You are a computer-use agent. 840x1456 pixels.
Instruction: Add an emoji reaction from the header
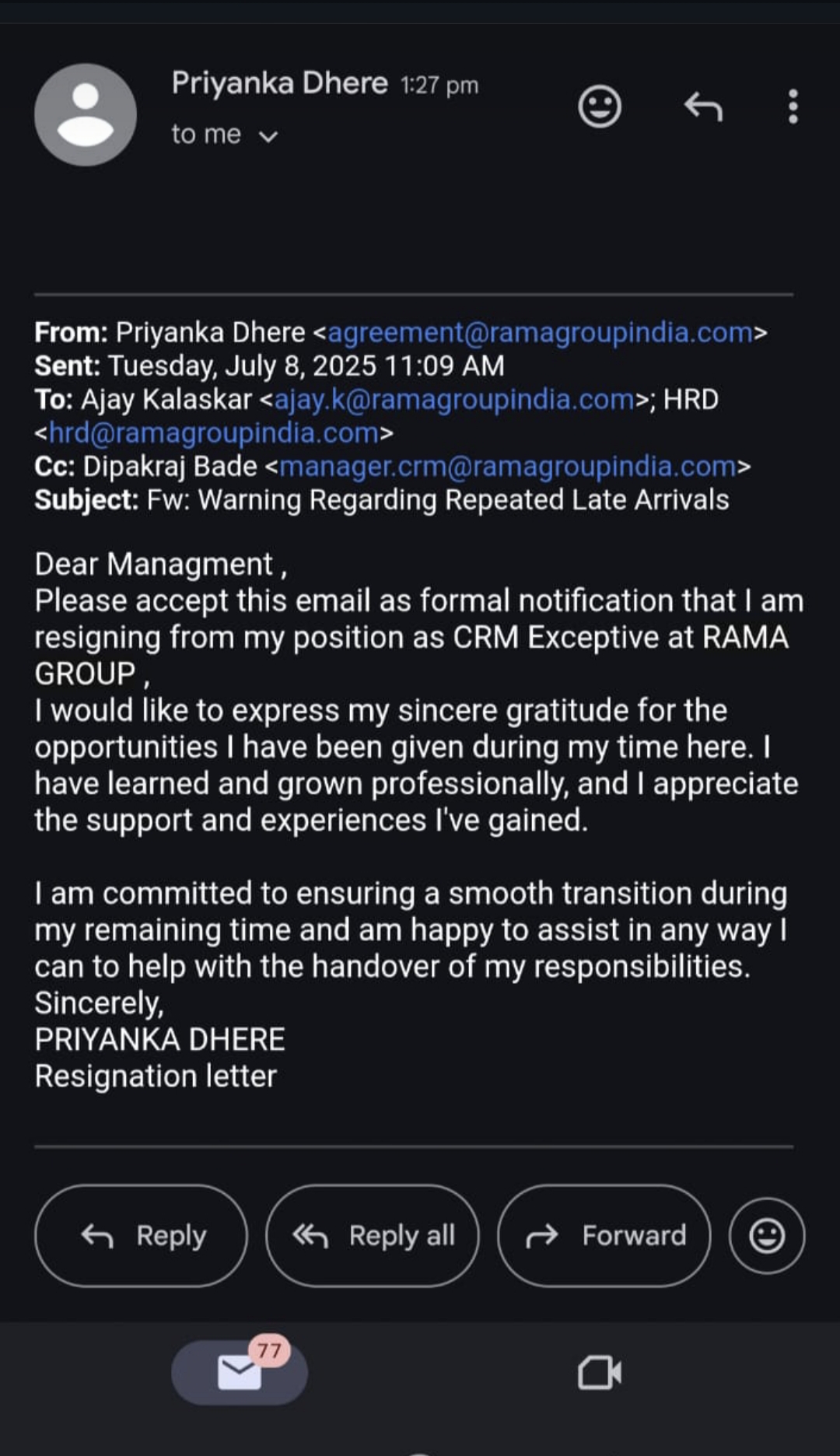click(600, 107)
